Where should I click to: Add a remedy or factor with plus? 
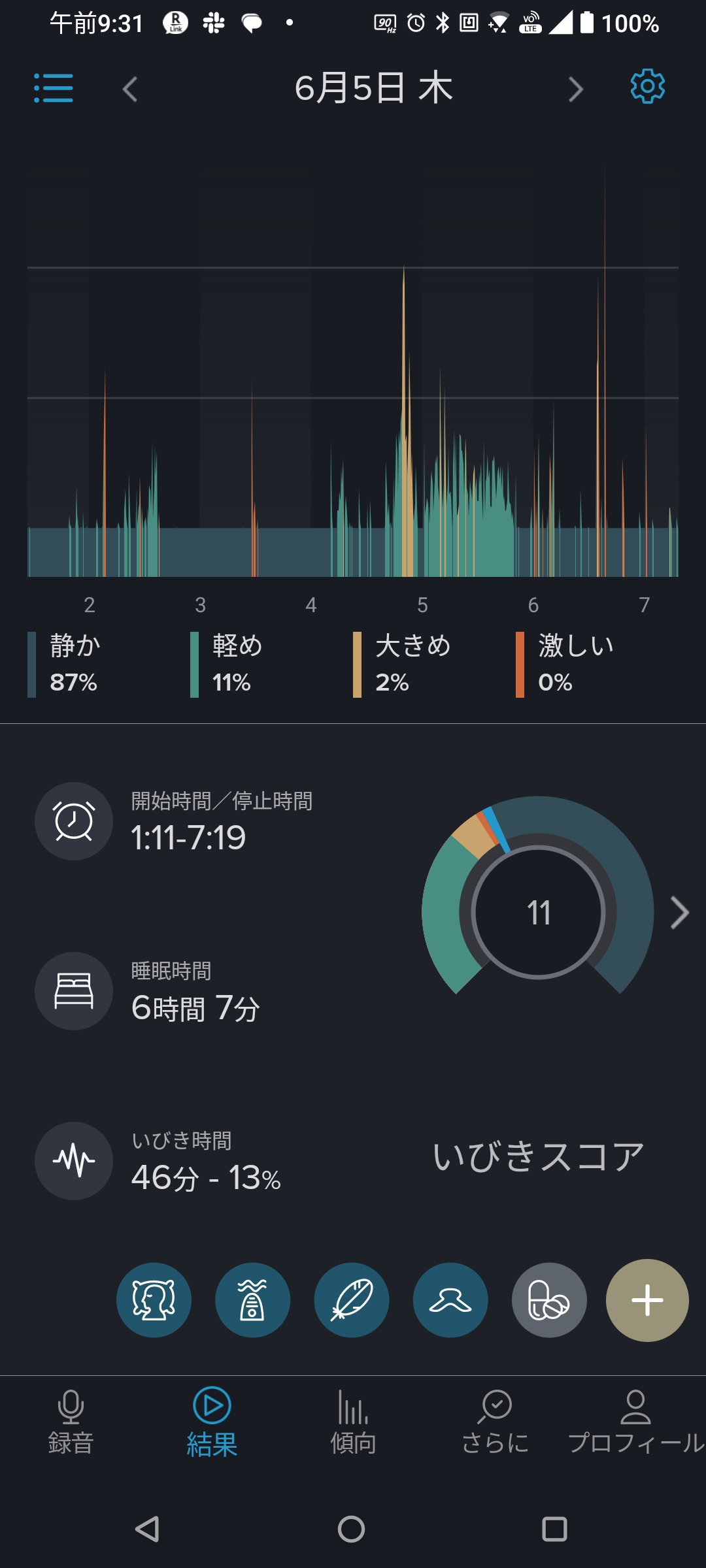(647, 1300)
